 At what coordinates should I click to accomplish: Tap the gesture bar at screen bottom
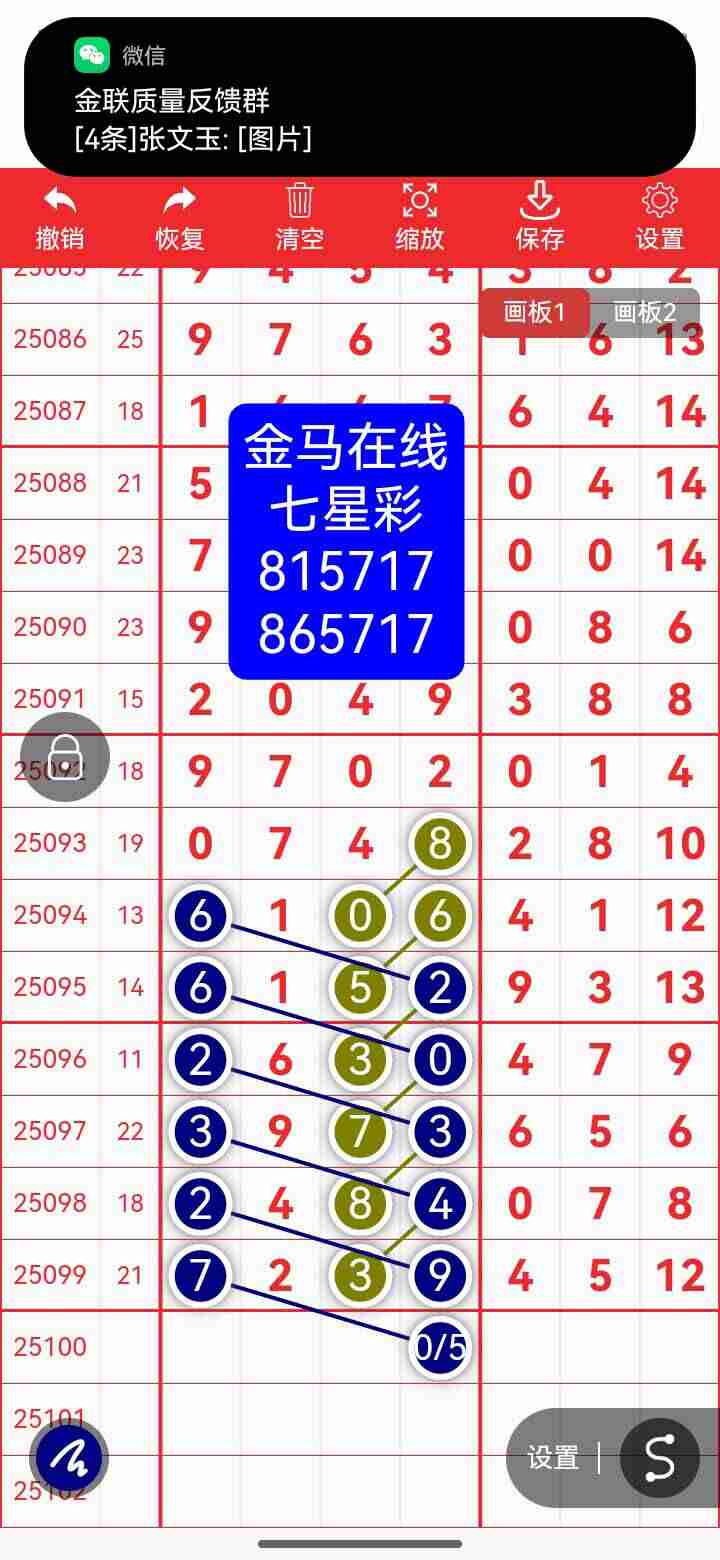tap(360, 1542)
